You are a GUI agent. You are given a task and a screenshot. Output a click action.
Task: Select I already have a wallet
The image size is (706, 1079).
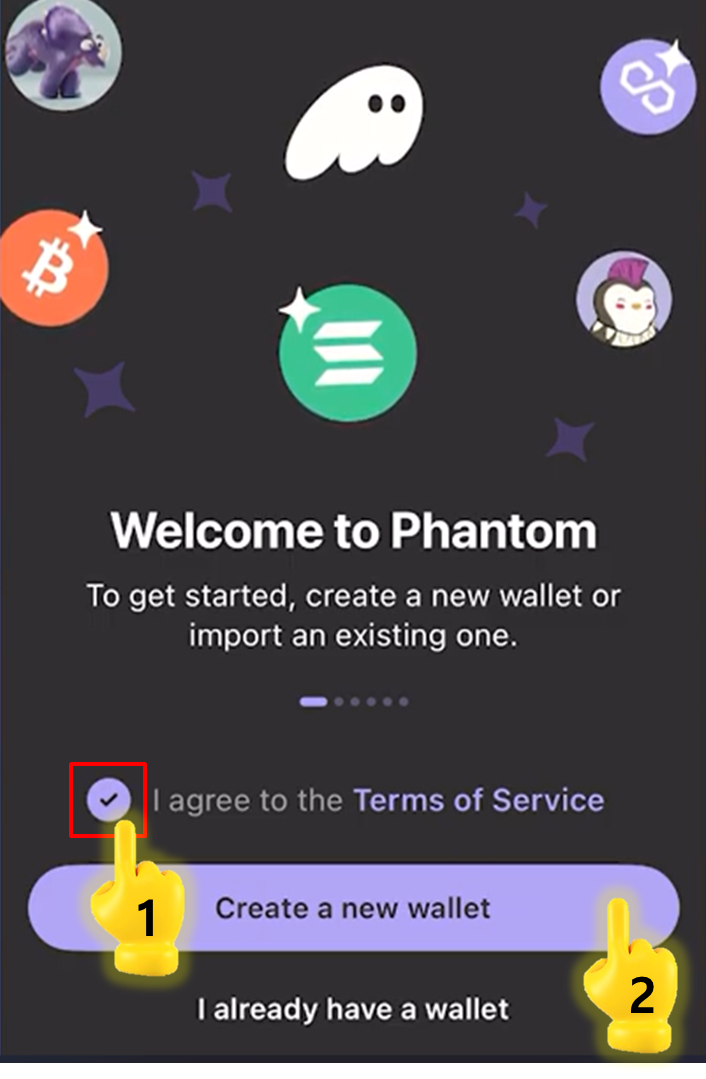coord(353,1009)
